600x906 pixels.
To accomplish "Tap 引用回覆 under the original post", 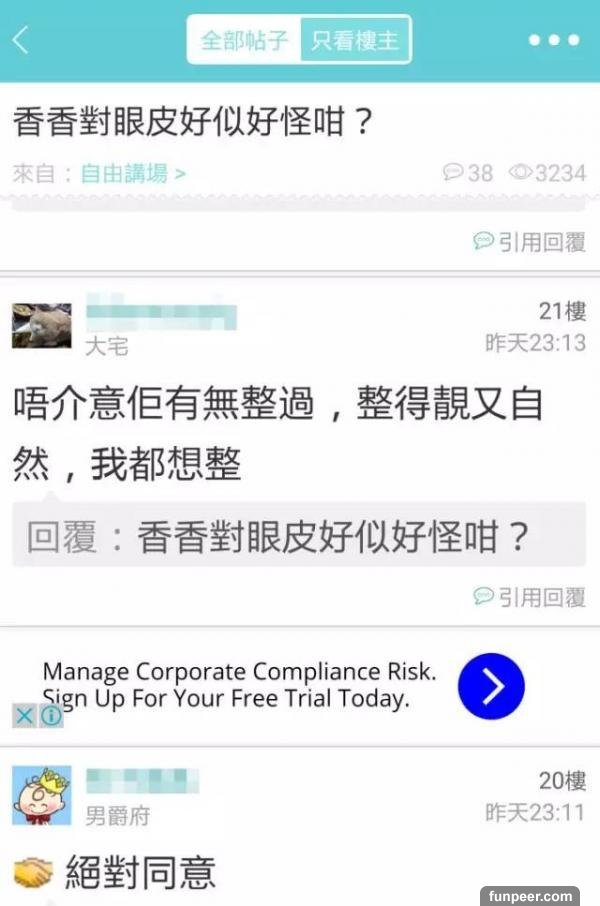I will (x=530, y=241).
